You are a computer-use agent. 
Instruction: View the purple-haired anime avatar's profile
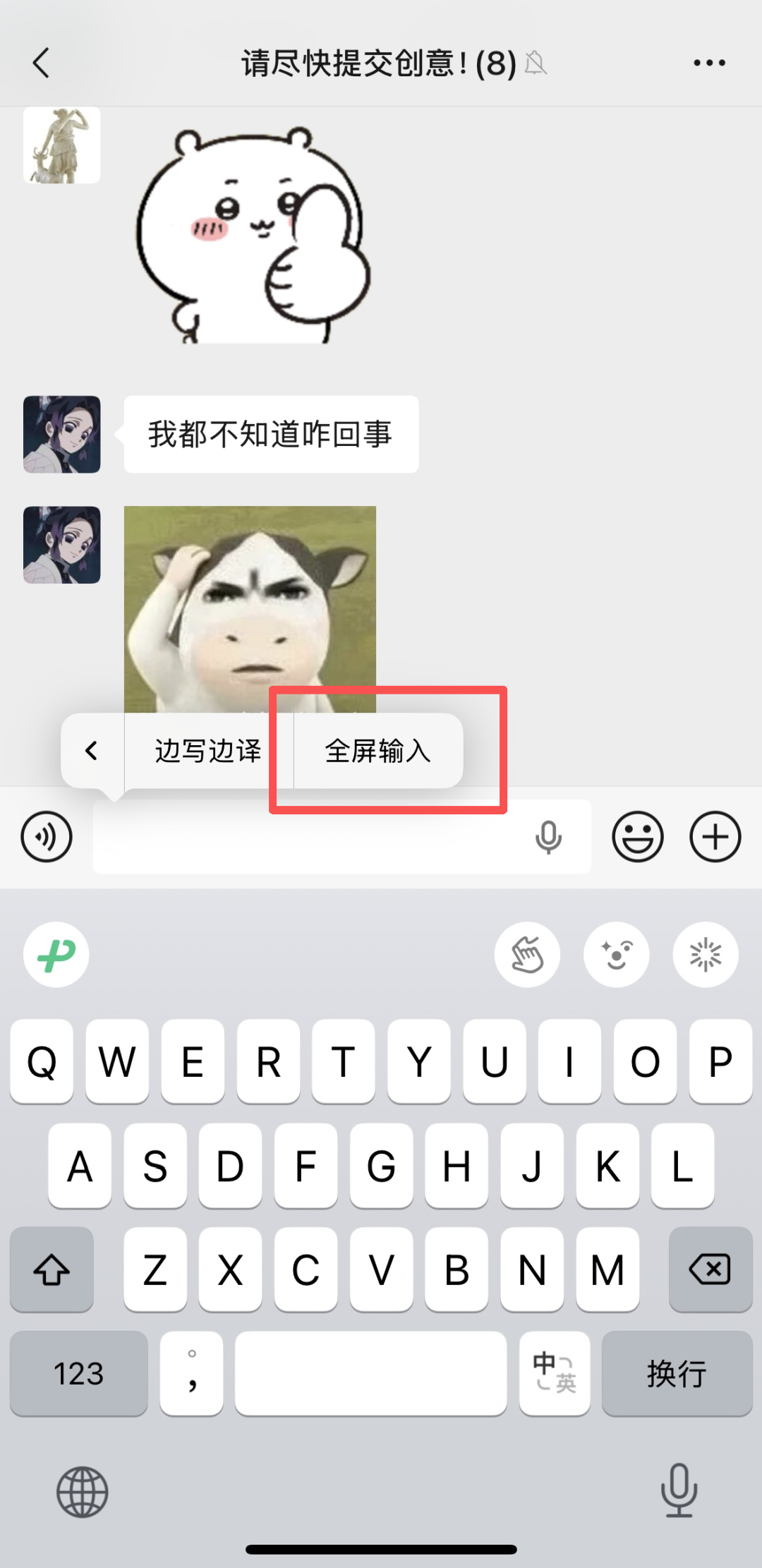point(62,434)
